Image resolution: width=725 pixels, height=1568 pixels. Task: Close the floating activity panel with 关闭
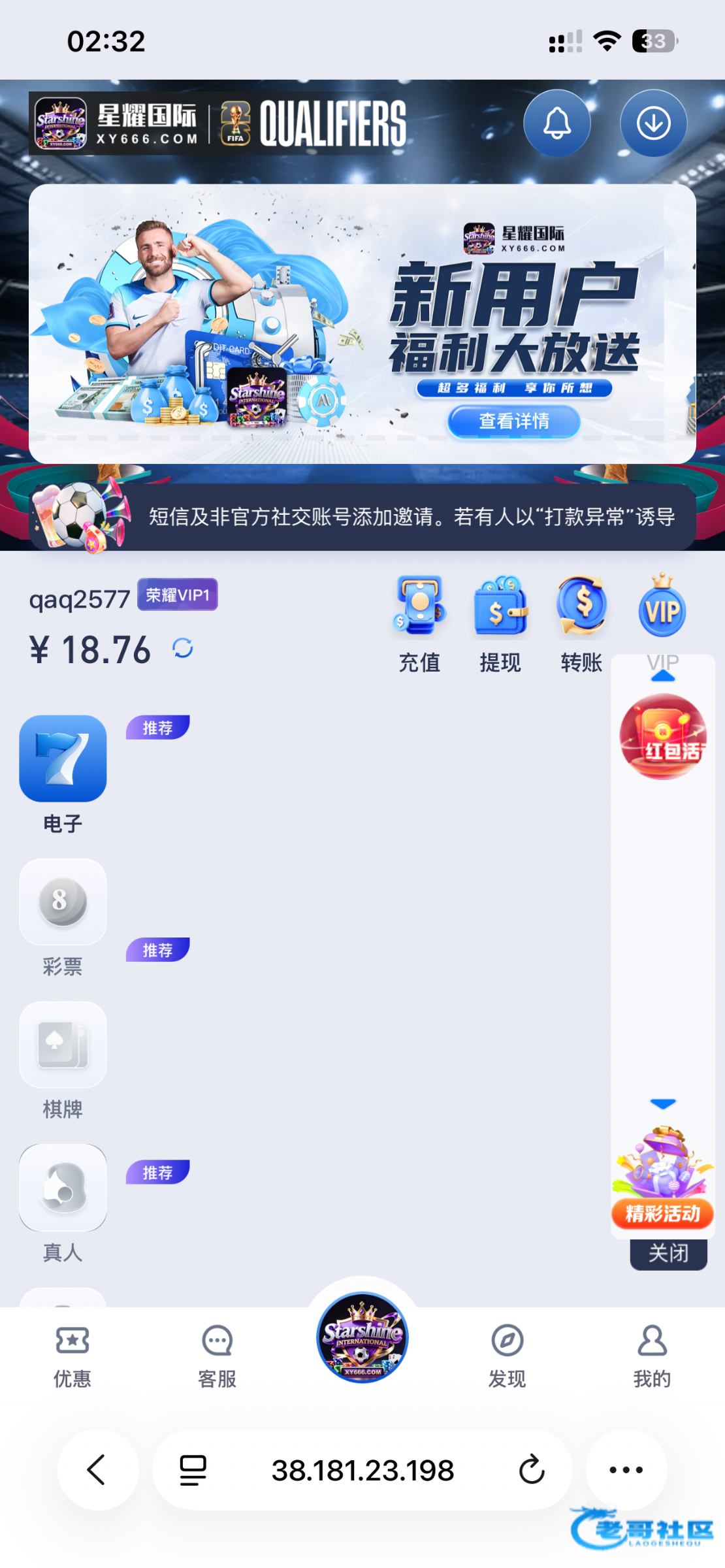(668, 1253)
